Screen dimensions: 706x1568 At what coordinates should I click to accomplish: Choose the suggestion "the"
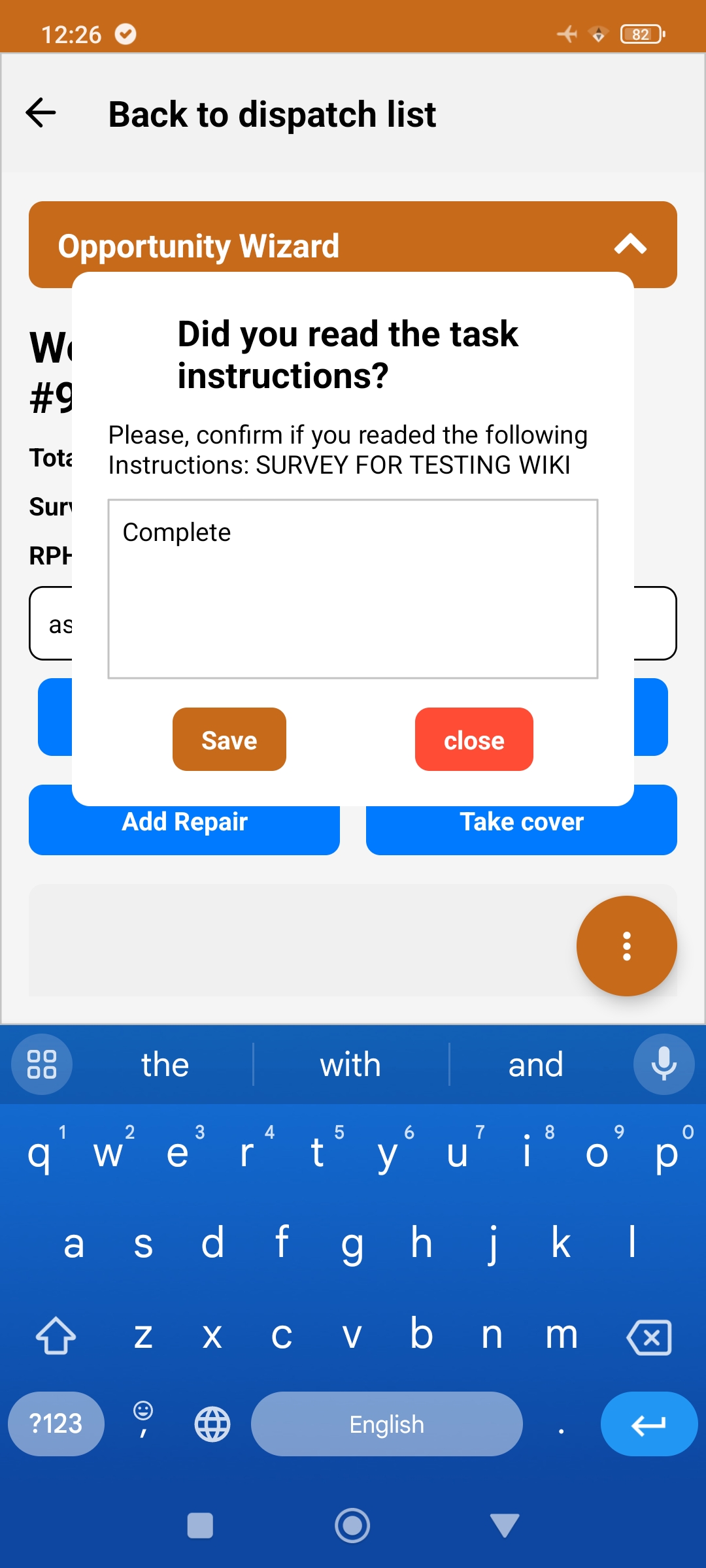pos(165,1065)
